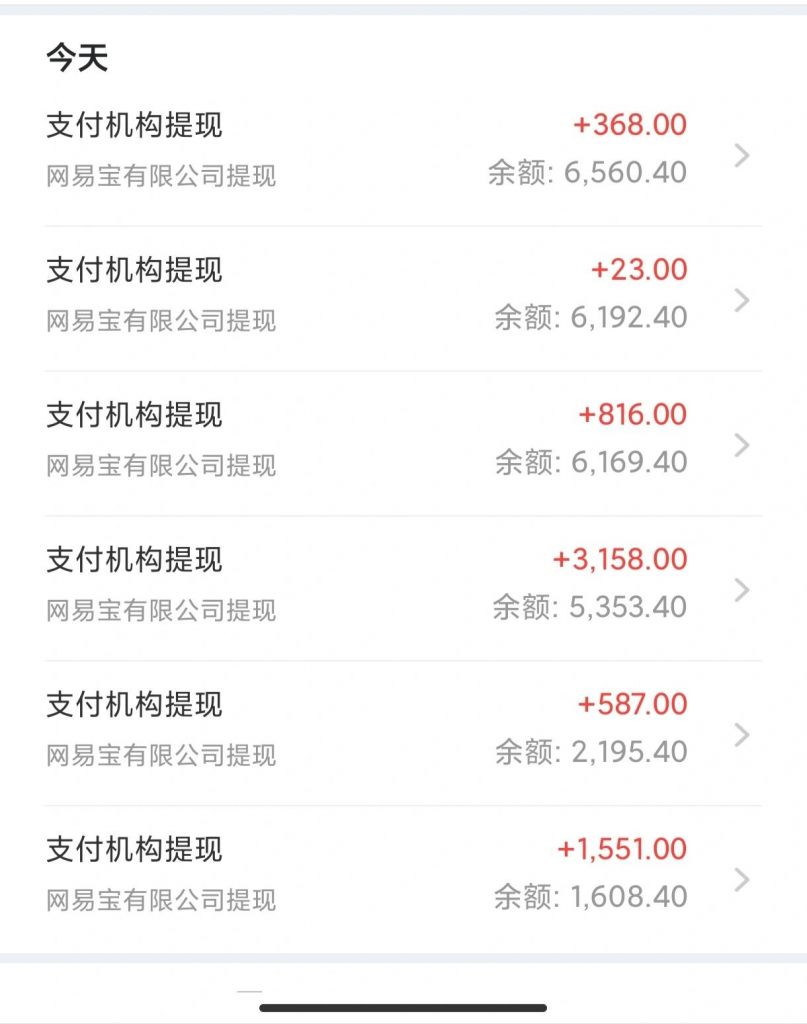Tap the balance 余额: 1,608.40 label
The width and height of the screenshot is (807, 1024).
pyautogui.click(x=592, y=897)
